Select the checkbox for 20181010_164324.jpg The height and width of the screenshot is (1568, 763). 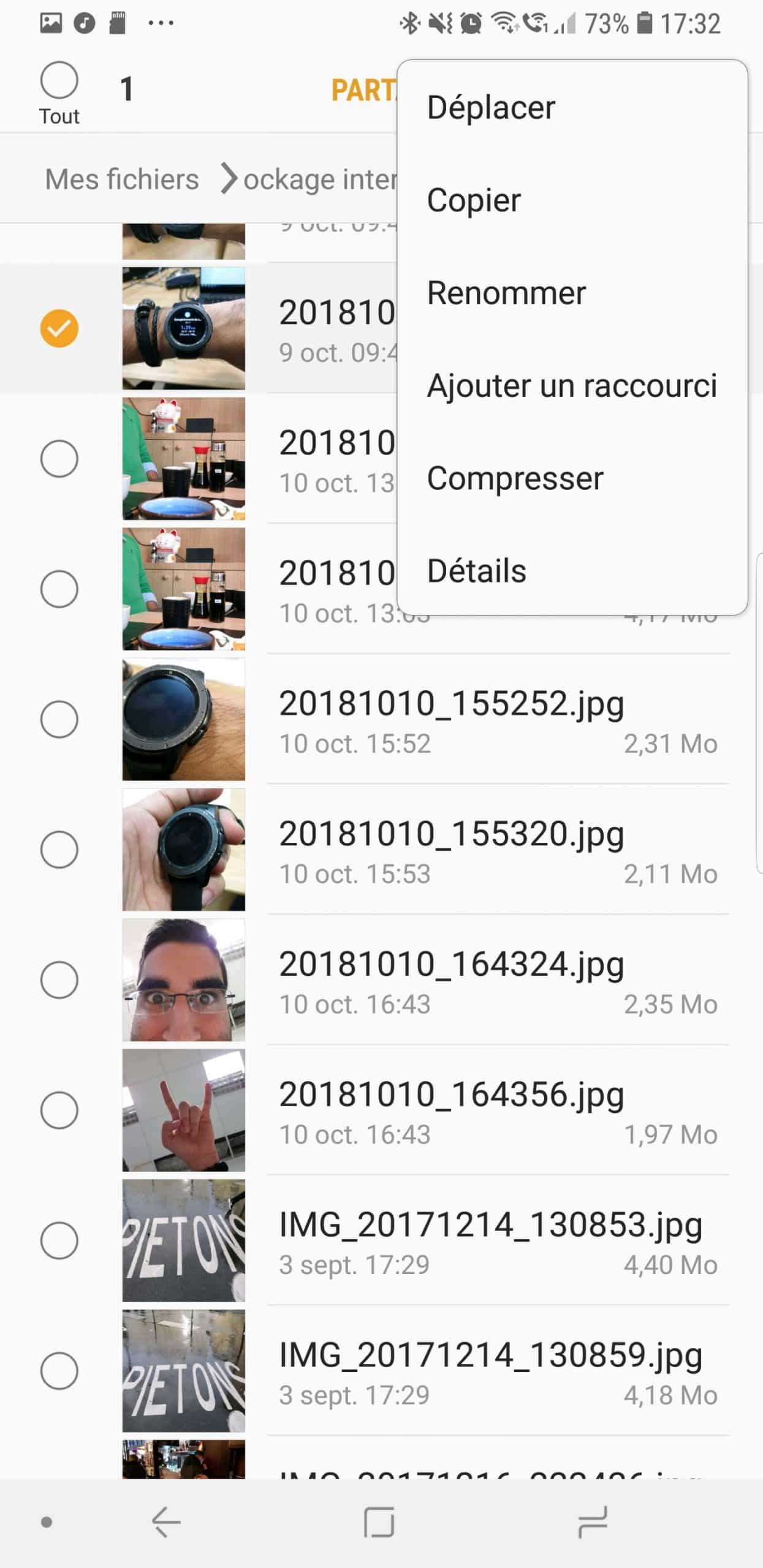click(x=59, y=979)
